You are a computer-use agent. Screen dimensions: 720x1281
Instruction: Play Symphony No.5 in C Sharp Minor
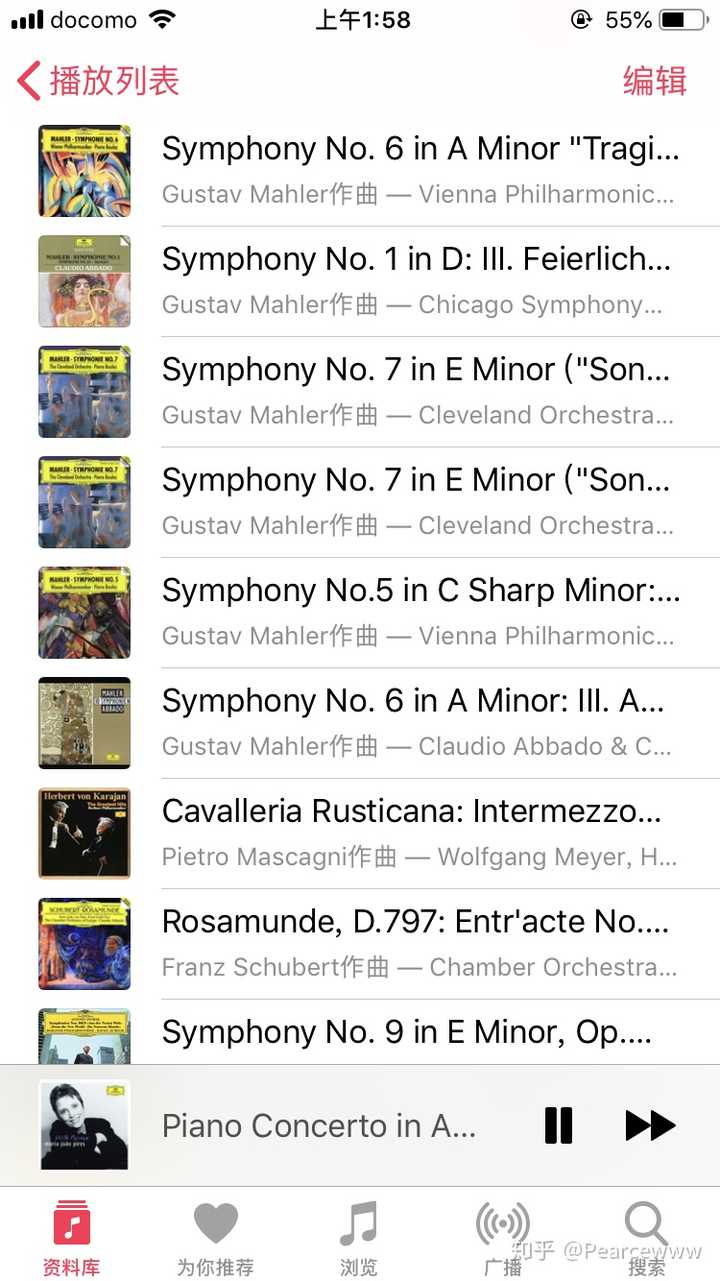tap(420, 611)
